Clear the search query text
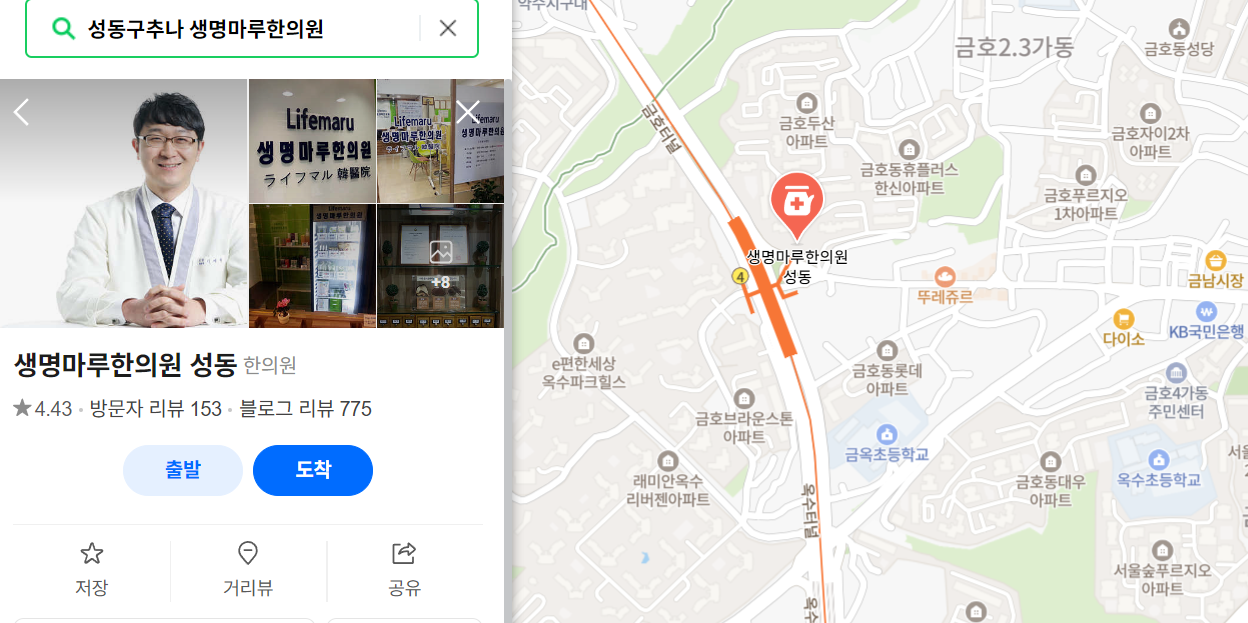The image size is (1248, 623). [448, 28]
